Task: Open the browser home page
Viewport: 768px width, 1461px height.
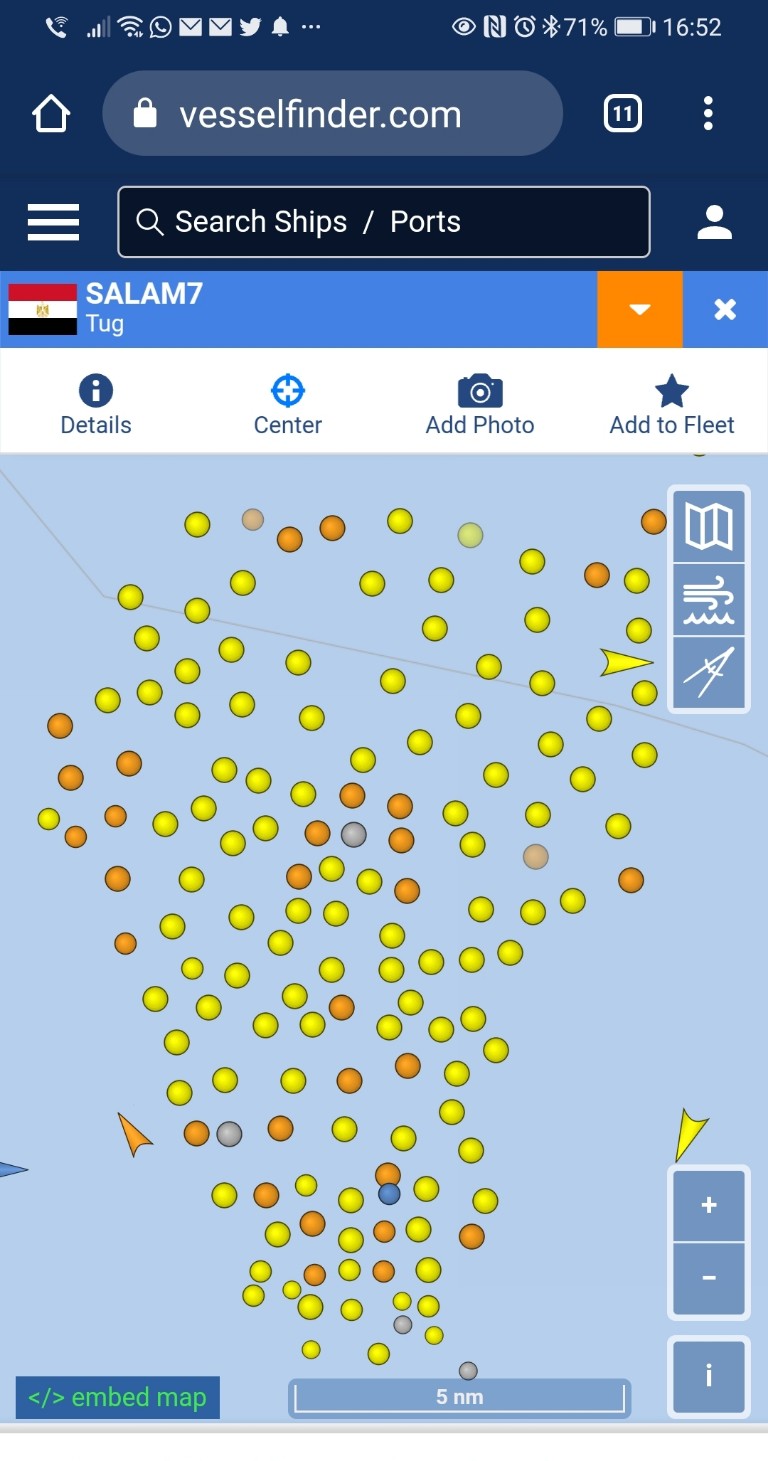Action: 52,114
